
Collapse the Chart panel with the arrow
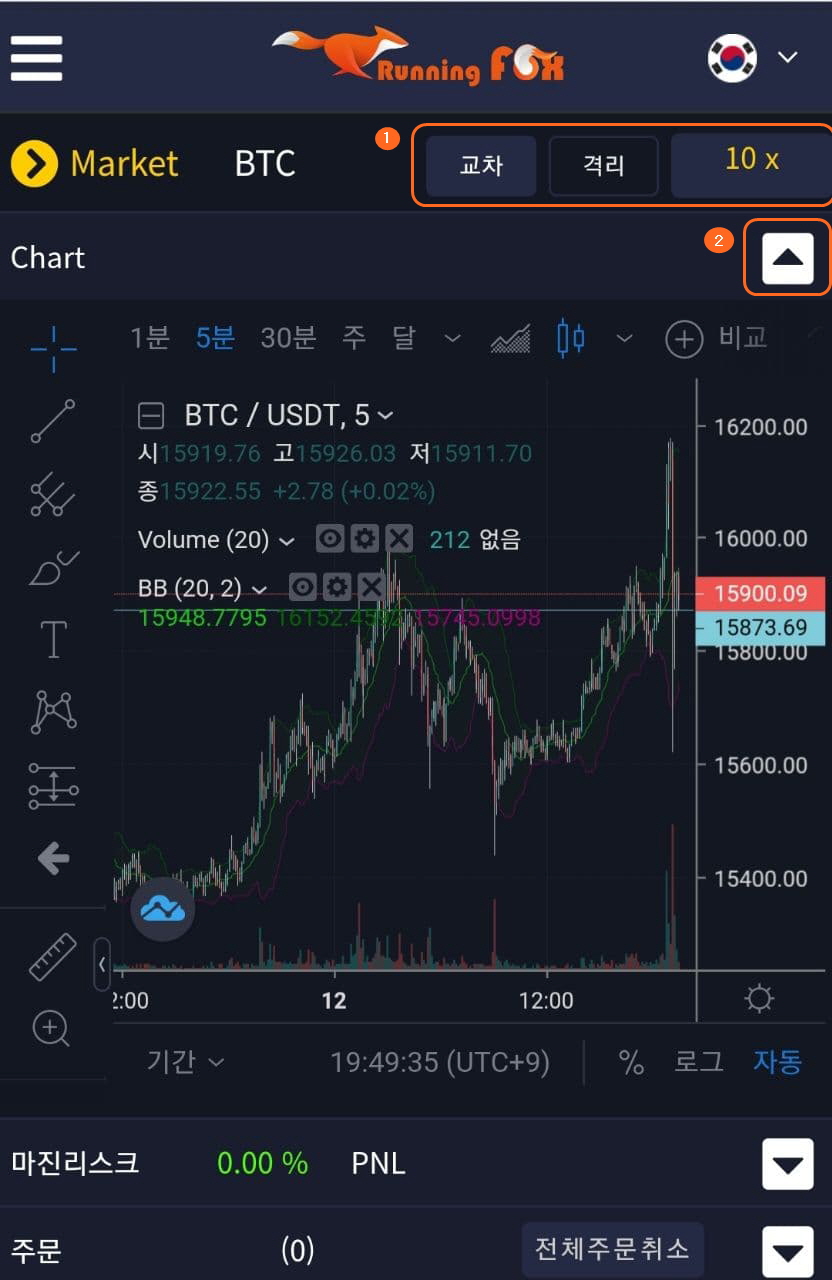pos(787,257)
